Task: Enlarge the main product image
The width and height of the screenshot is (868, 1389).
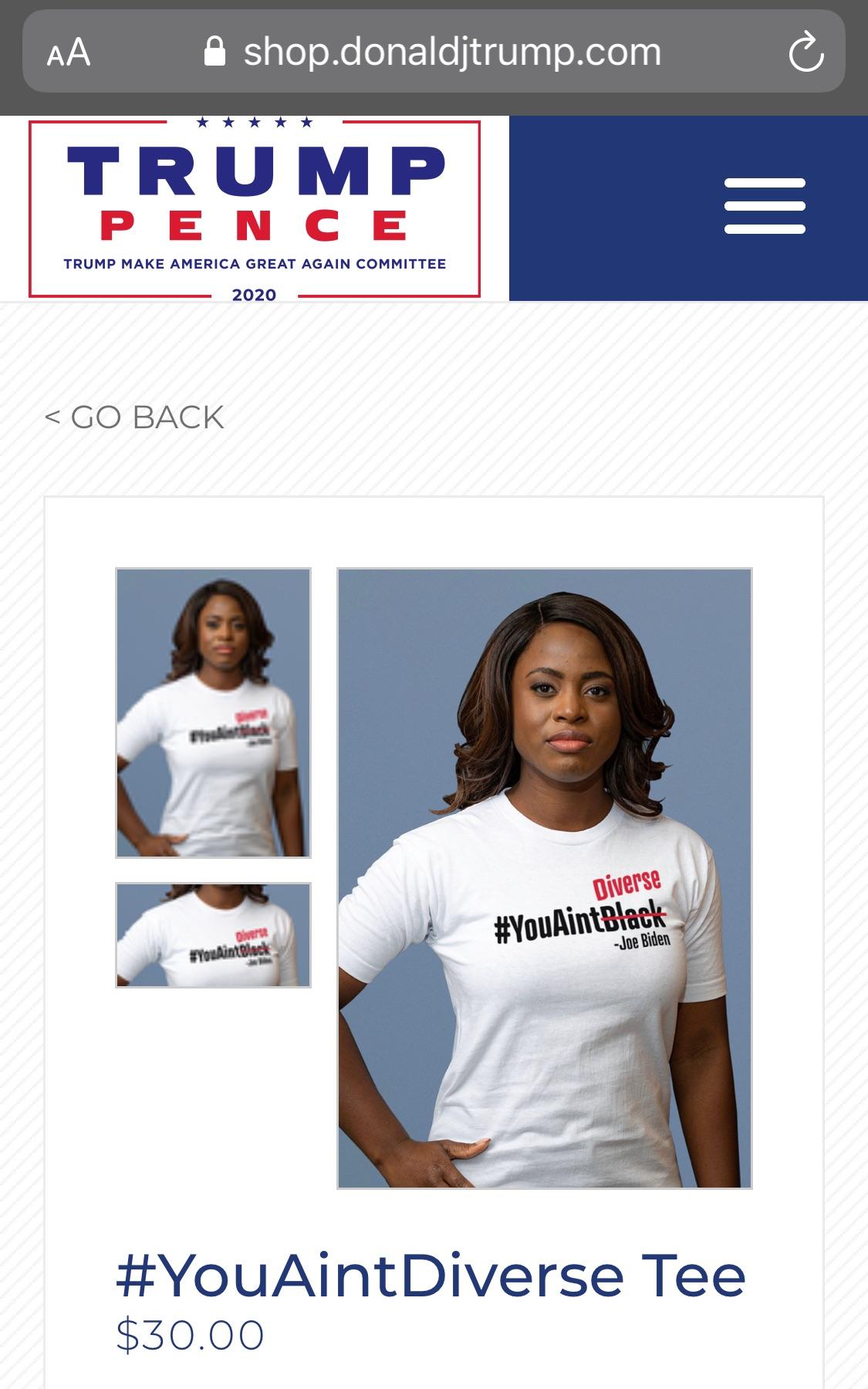Action: click(545, 878)
